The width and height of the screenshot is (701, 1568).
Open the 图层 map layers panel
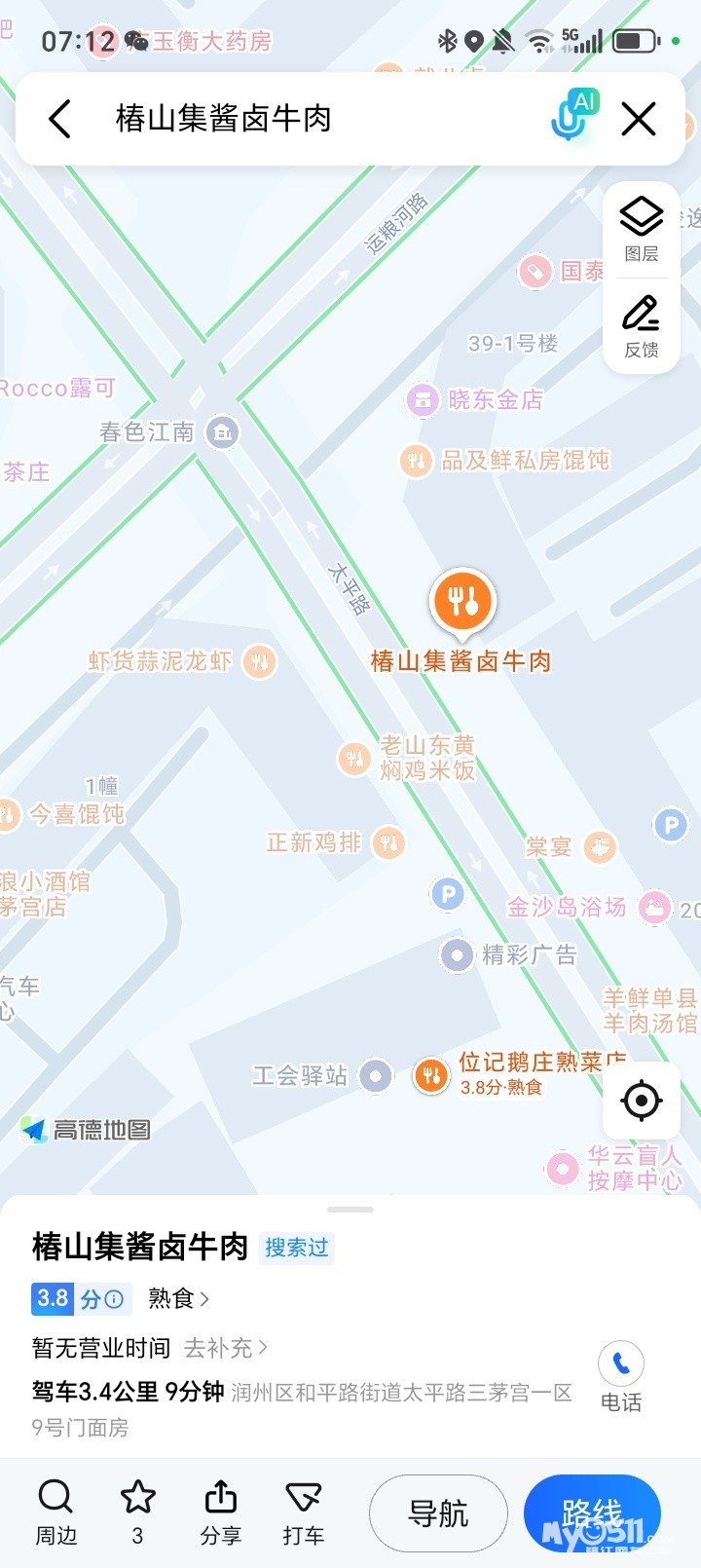click(x=641, y=230)
